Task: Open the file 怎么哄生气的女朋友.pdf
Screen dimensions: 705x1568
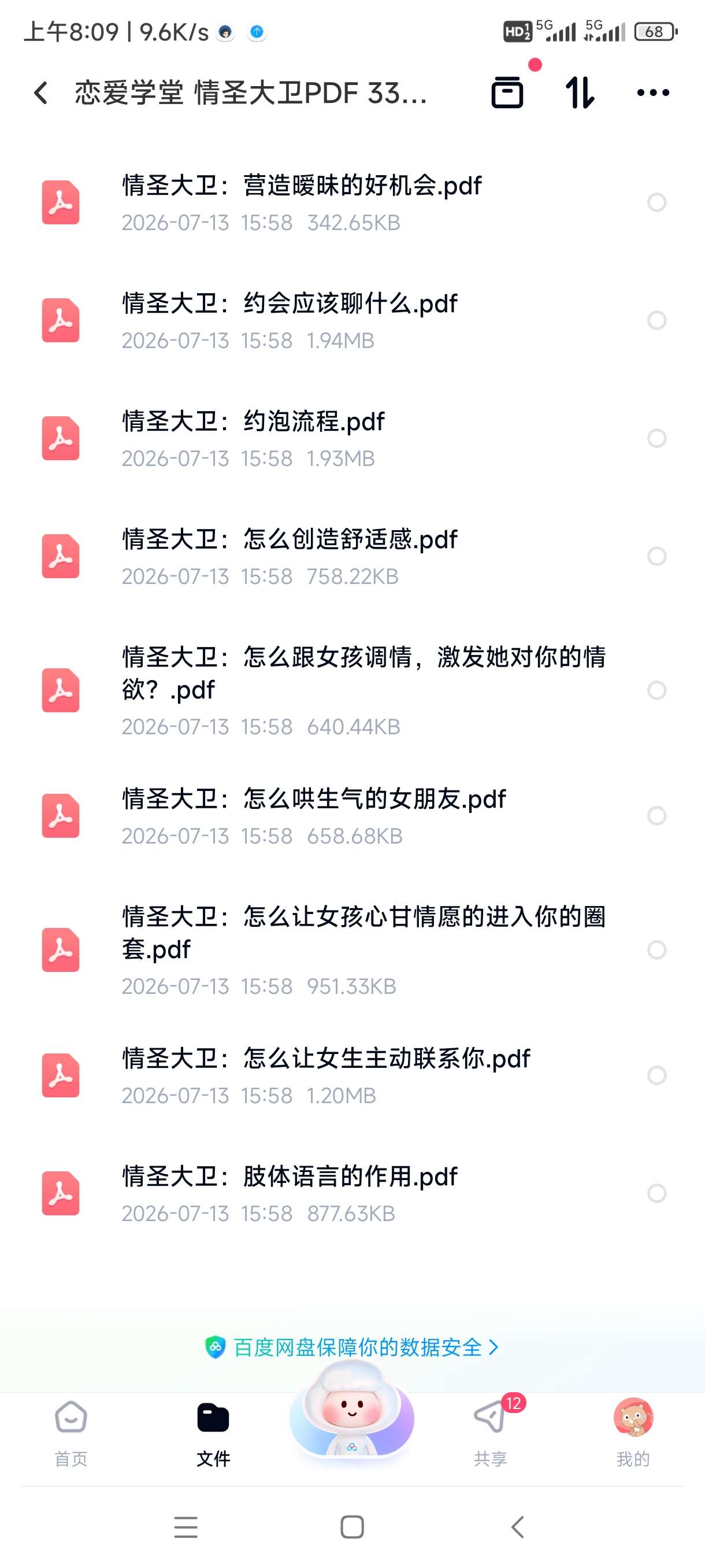Action: coord(352,816)
